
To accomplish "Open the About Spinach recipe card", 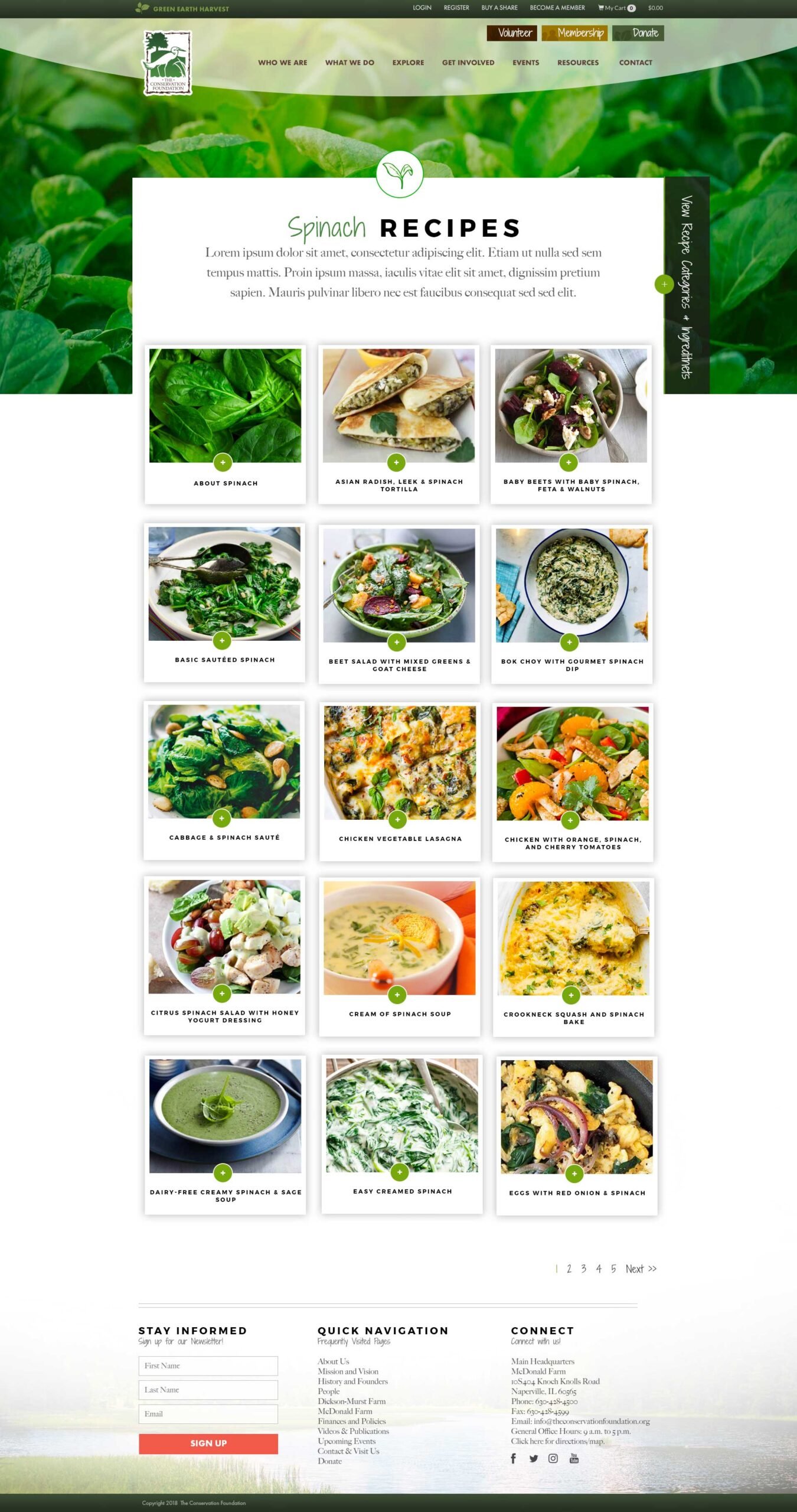I will pyautogui.click(x=225, y=424).
